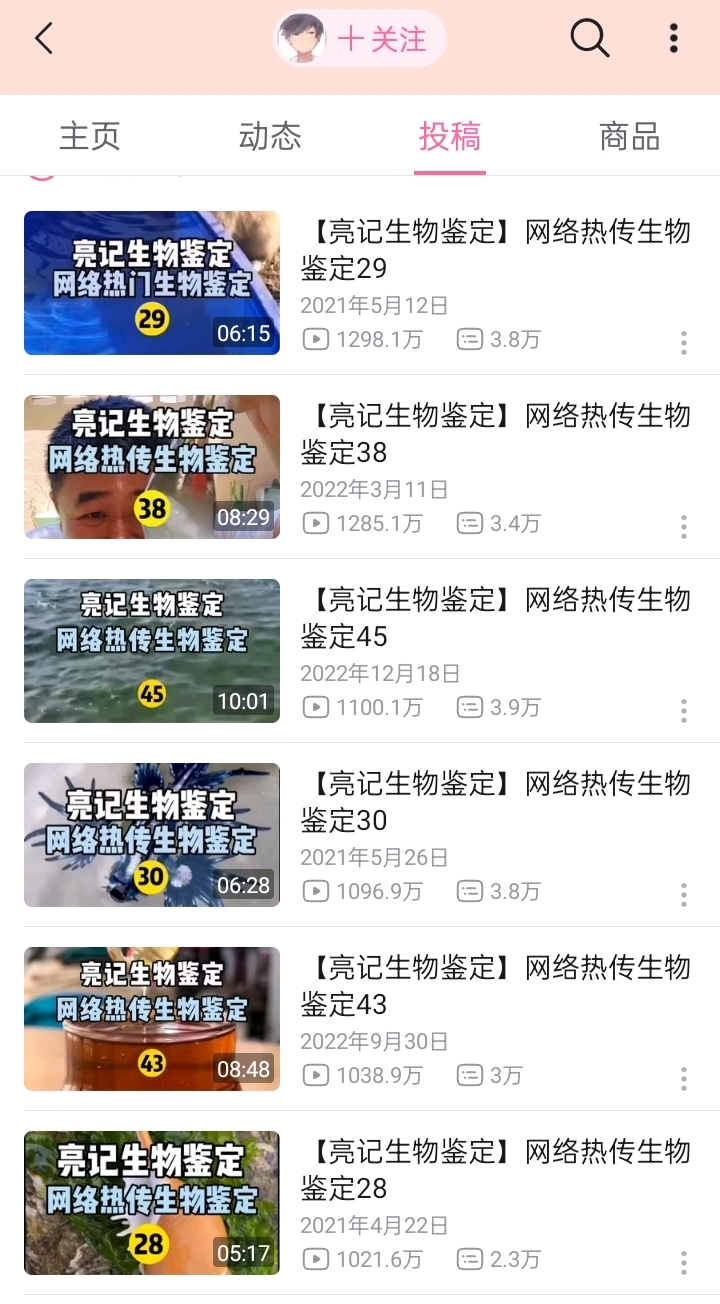
Task: Open the video 网络热传生物鉴定30
Action: (152, 835)
